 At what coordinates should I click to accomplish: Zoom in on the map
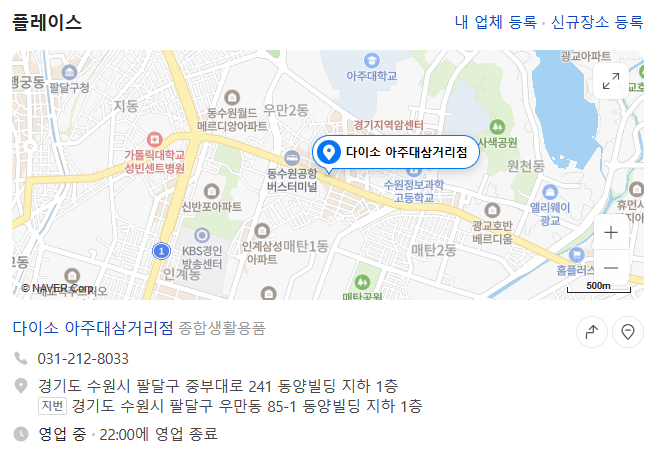tap(611, 232)
